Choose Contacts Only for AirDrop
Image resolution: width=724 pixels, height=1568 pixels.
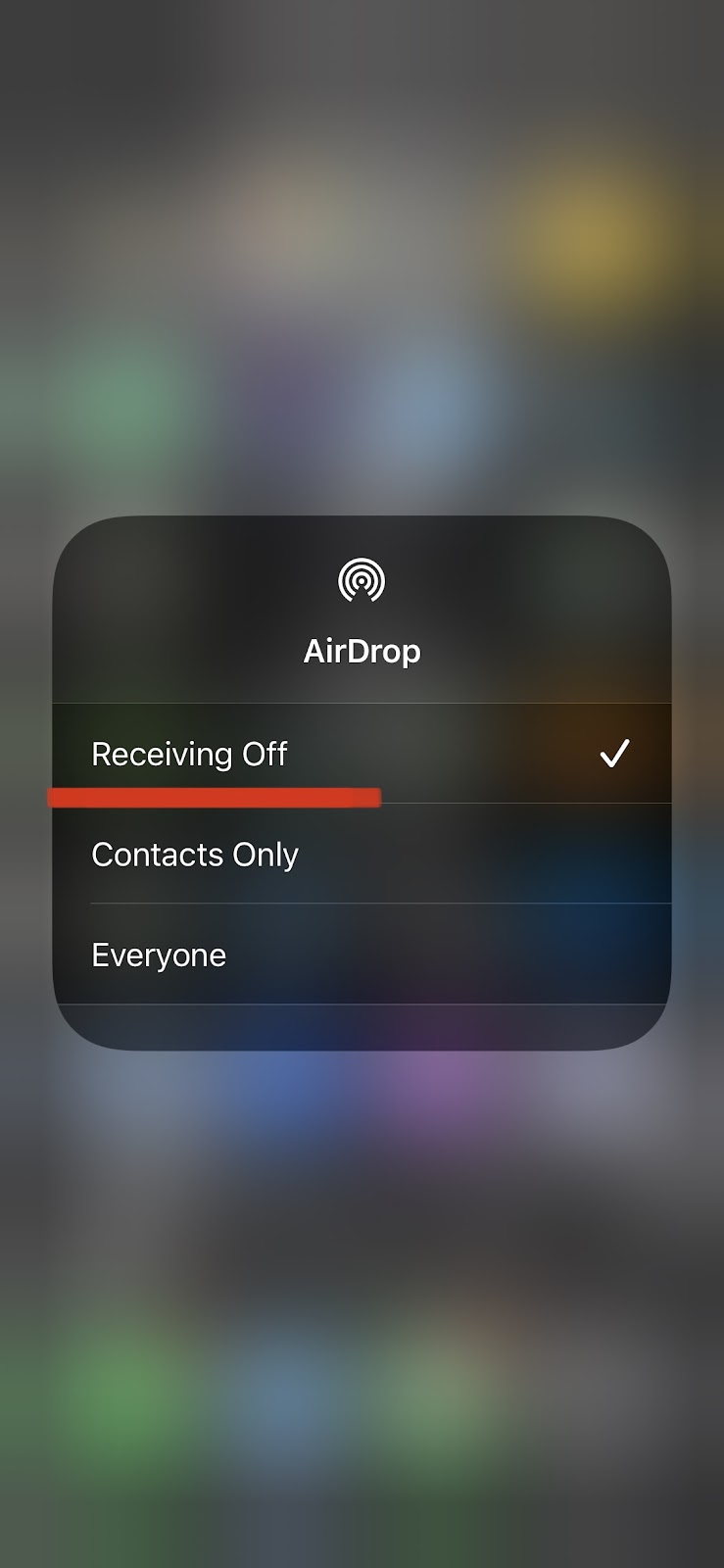362,855
